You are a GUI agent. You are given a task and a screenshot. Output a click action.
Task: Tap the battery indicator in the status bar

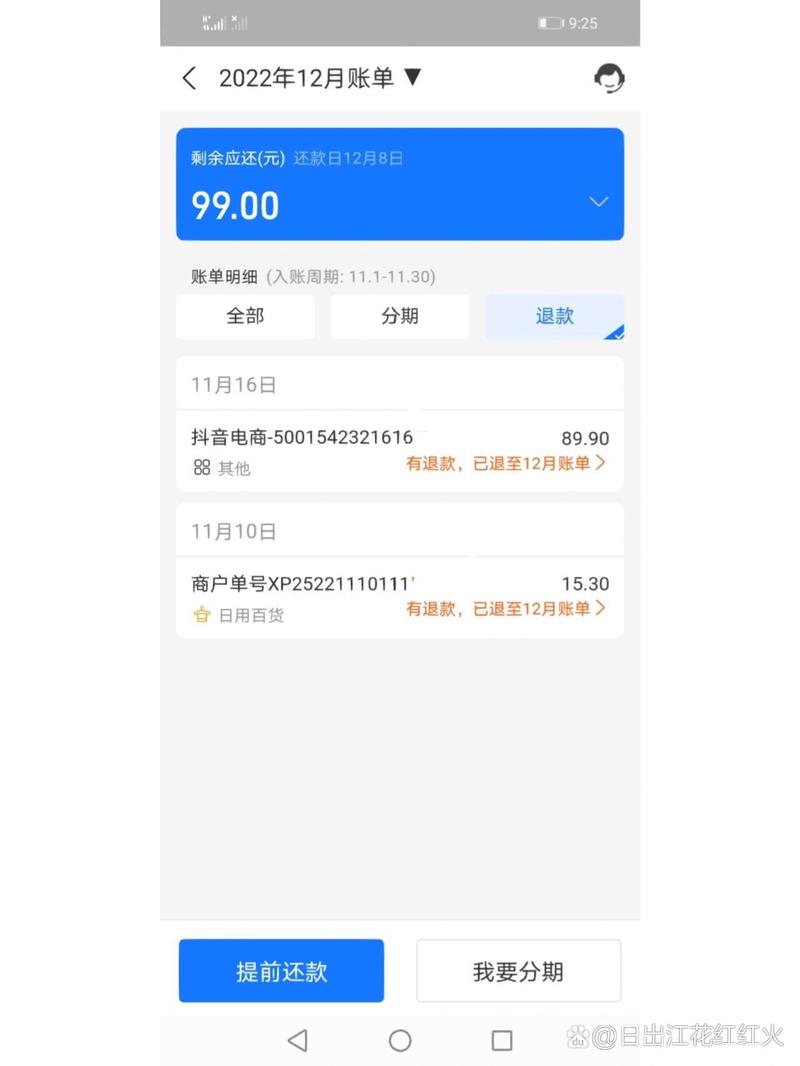(551, 23)
